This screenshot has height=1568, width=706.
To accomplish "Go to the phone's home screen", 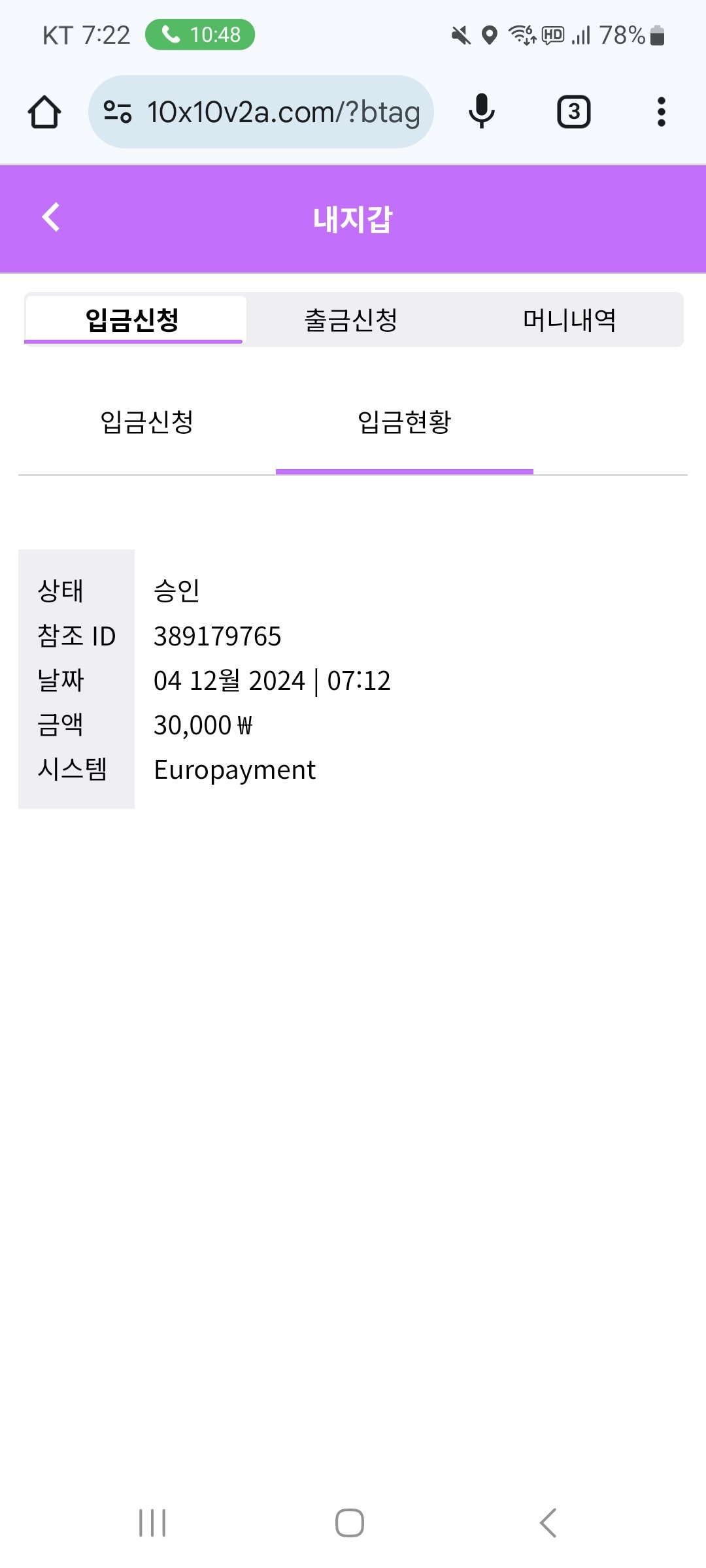I will [350, 1523].
